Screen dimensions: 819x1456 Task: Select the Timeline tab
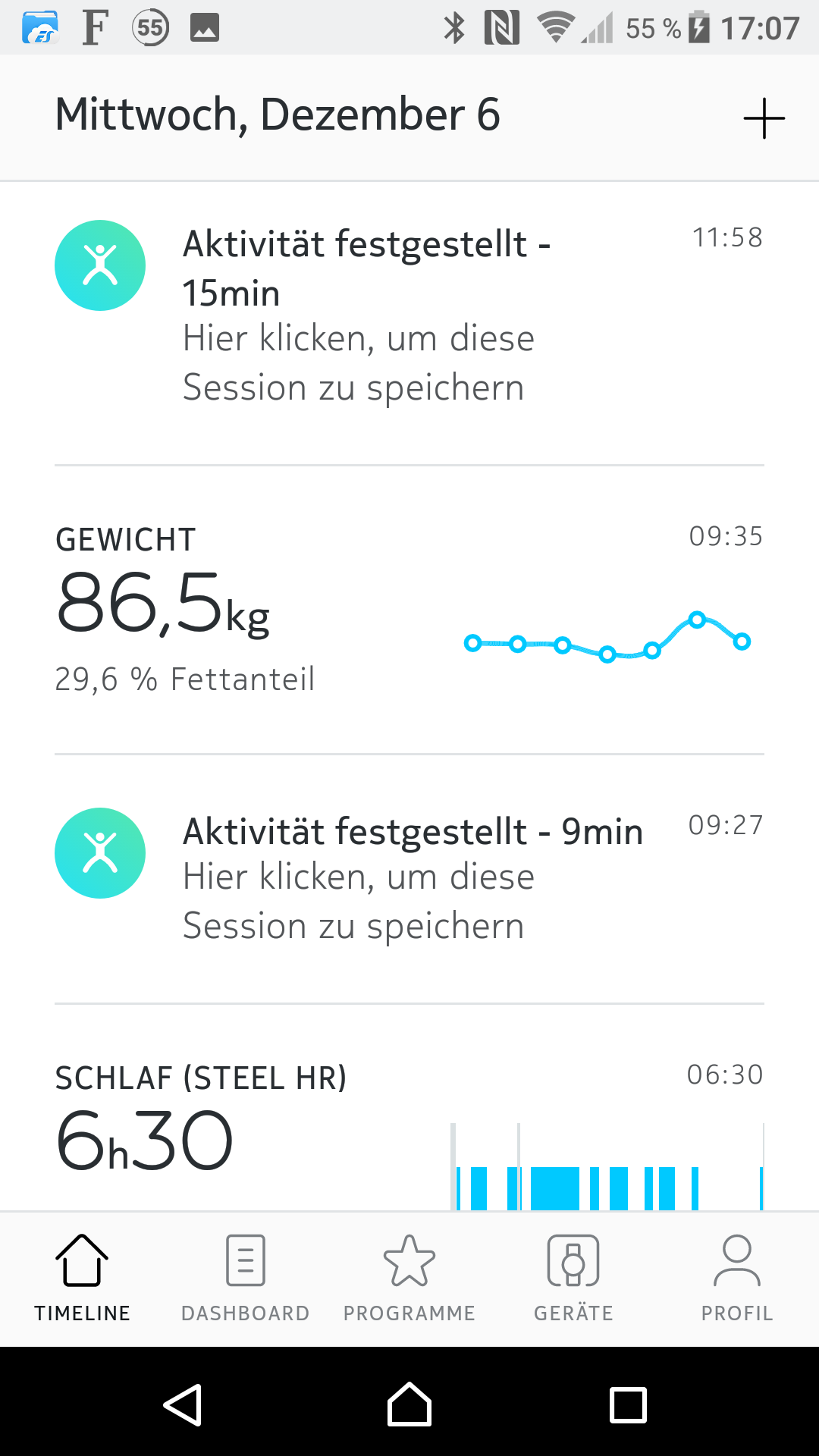(82, 1278)
